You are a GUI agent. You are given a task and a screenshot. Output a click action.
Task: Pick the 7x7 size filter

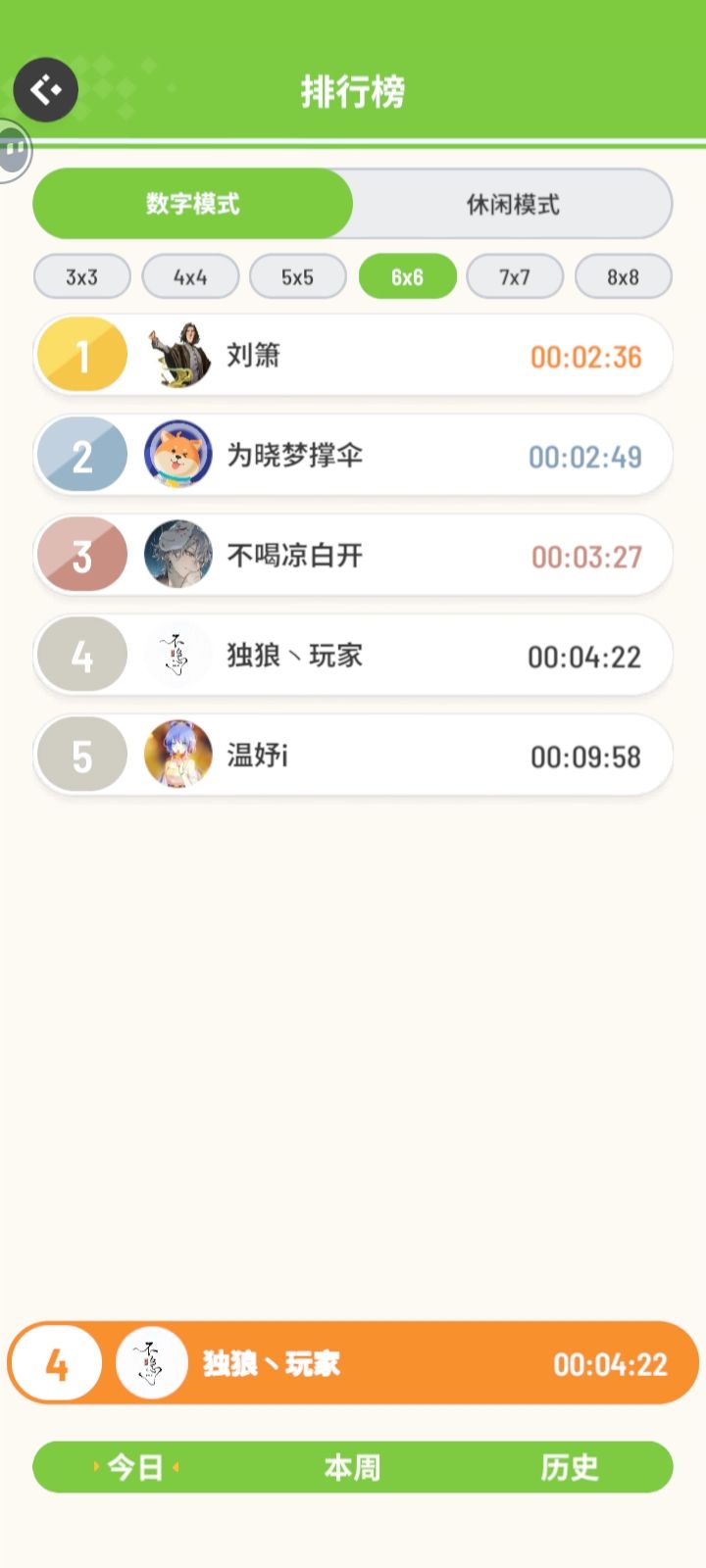click(515, 276)
